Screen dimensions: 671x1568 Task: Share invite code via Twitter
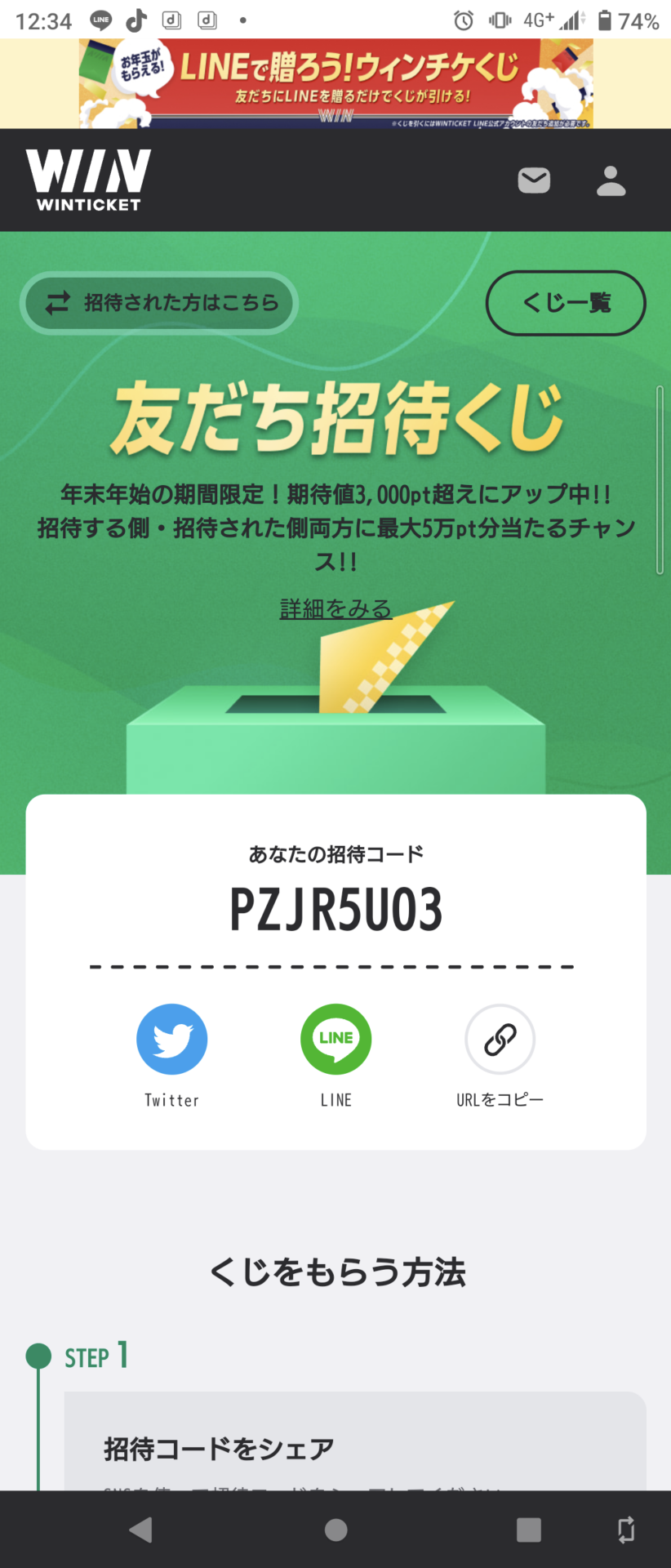tap(171, 1040)
